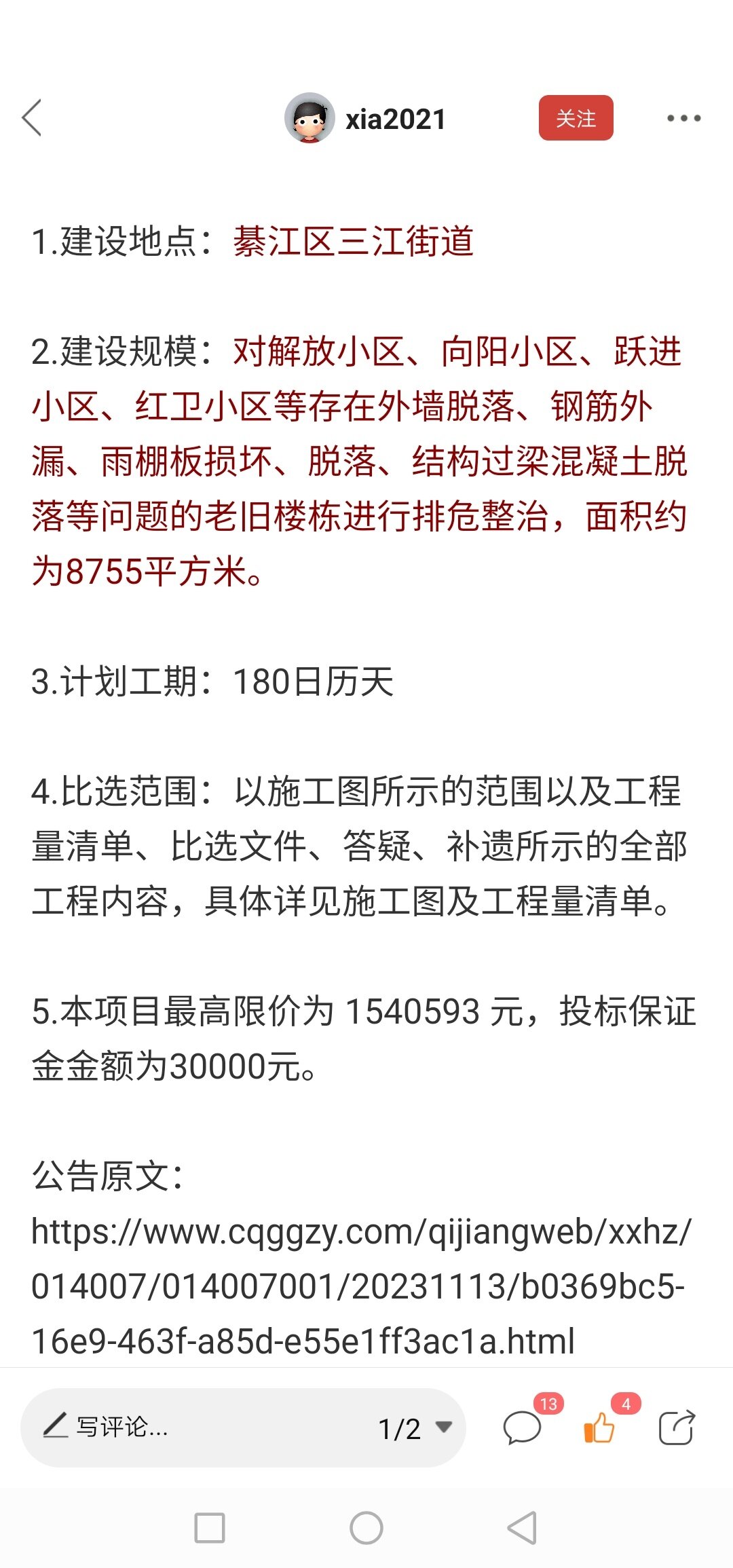The height and width of the screenshot is (1568, 733).
Task: Go back using the top-left arrow
Action: [x=32, y=118]
